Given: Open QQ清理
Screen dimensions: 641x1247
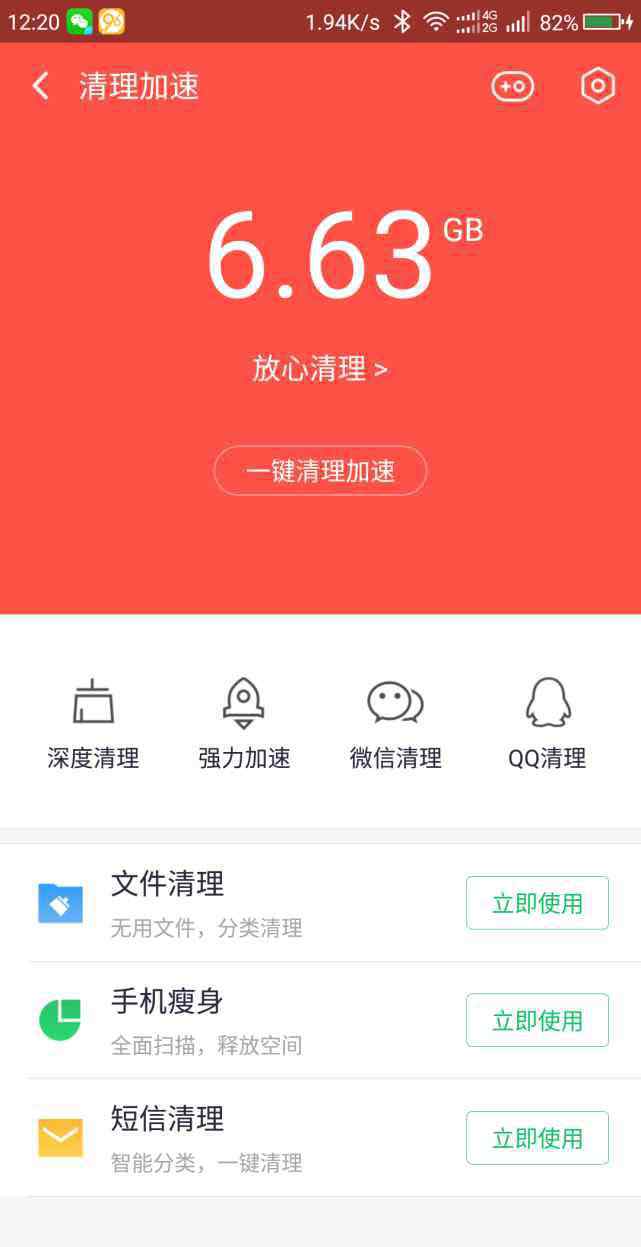Looking at the screenshot, I should click(547, 724).
